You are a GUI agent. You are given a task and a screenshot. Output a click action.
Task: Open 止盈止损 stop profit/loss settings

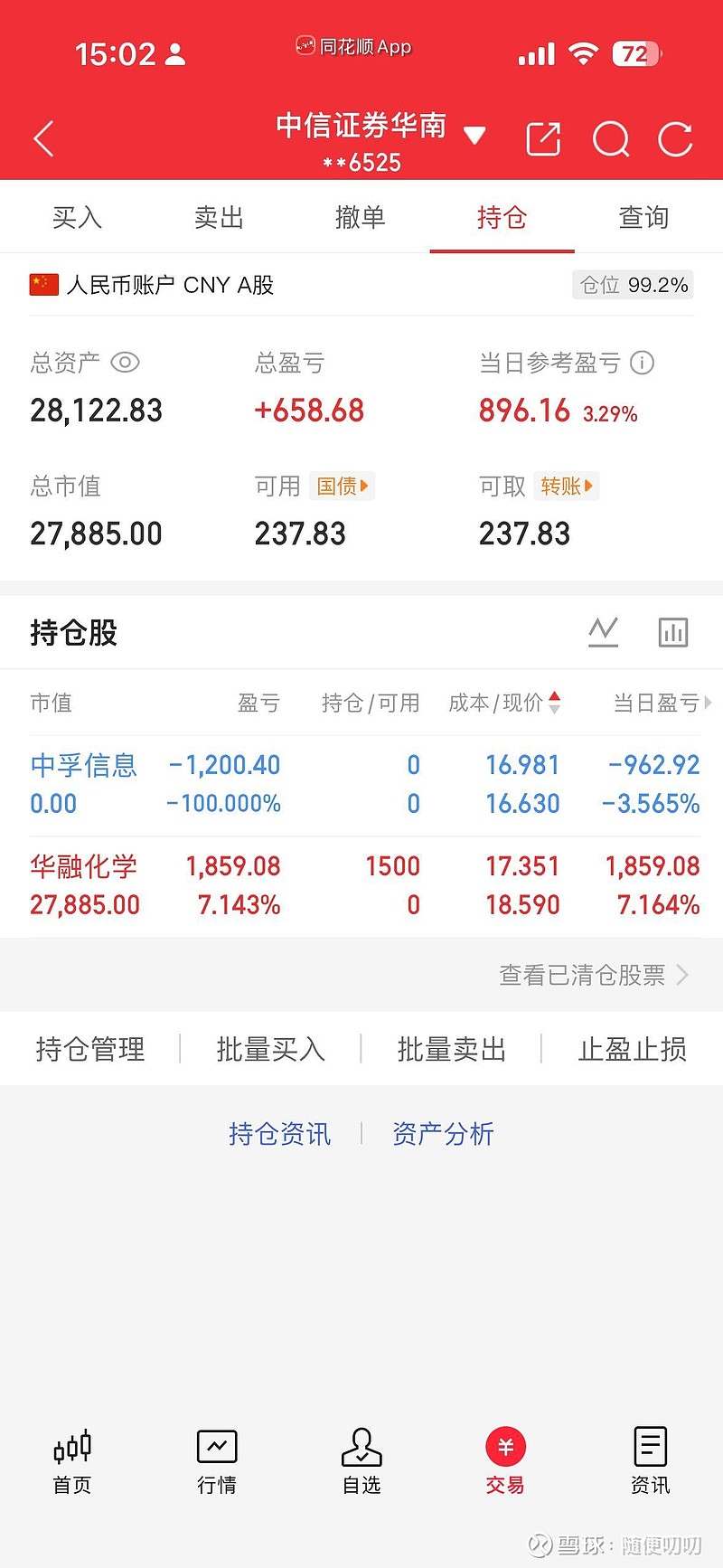pos(632,1049)
